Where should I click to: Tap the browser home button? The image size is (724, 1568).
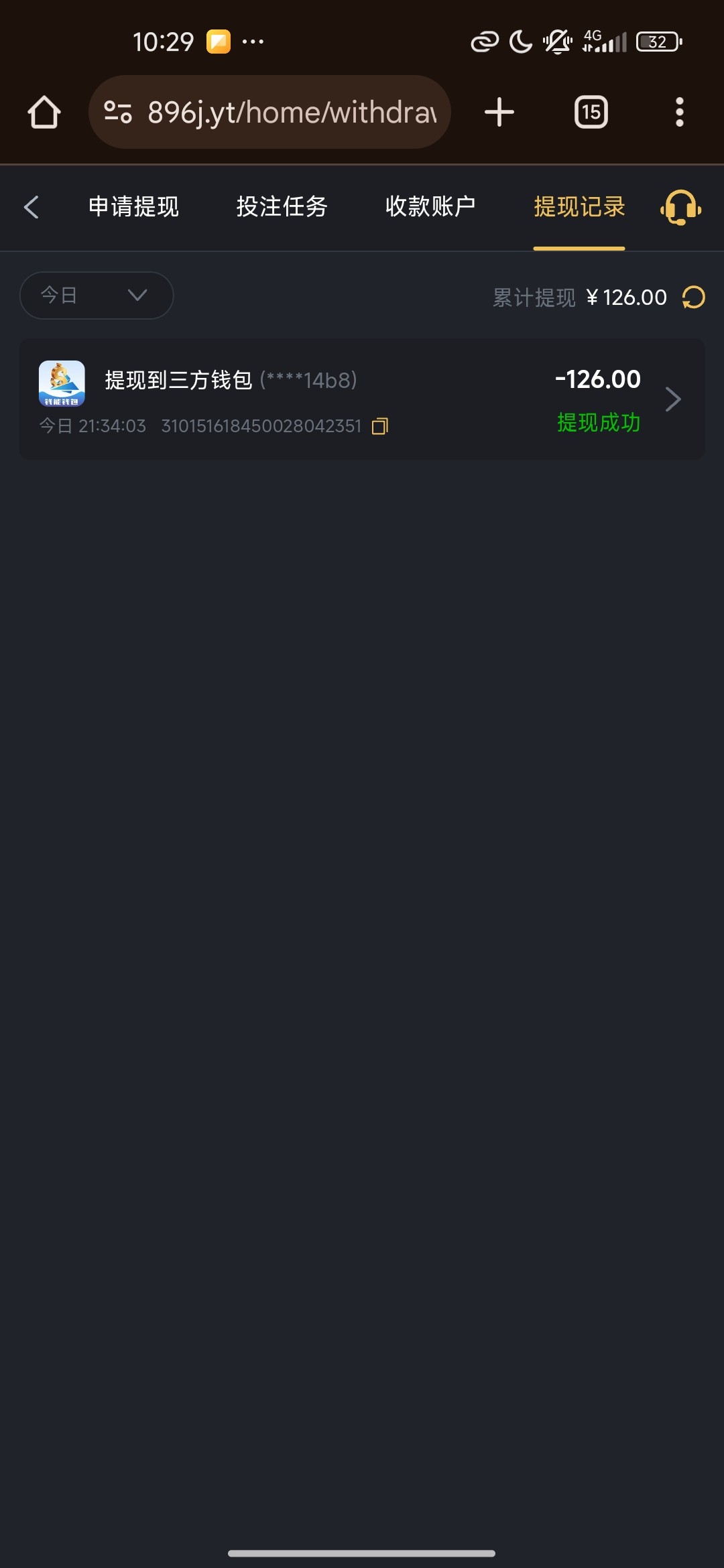coord(44,112)
